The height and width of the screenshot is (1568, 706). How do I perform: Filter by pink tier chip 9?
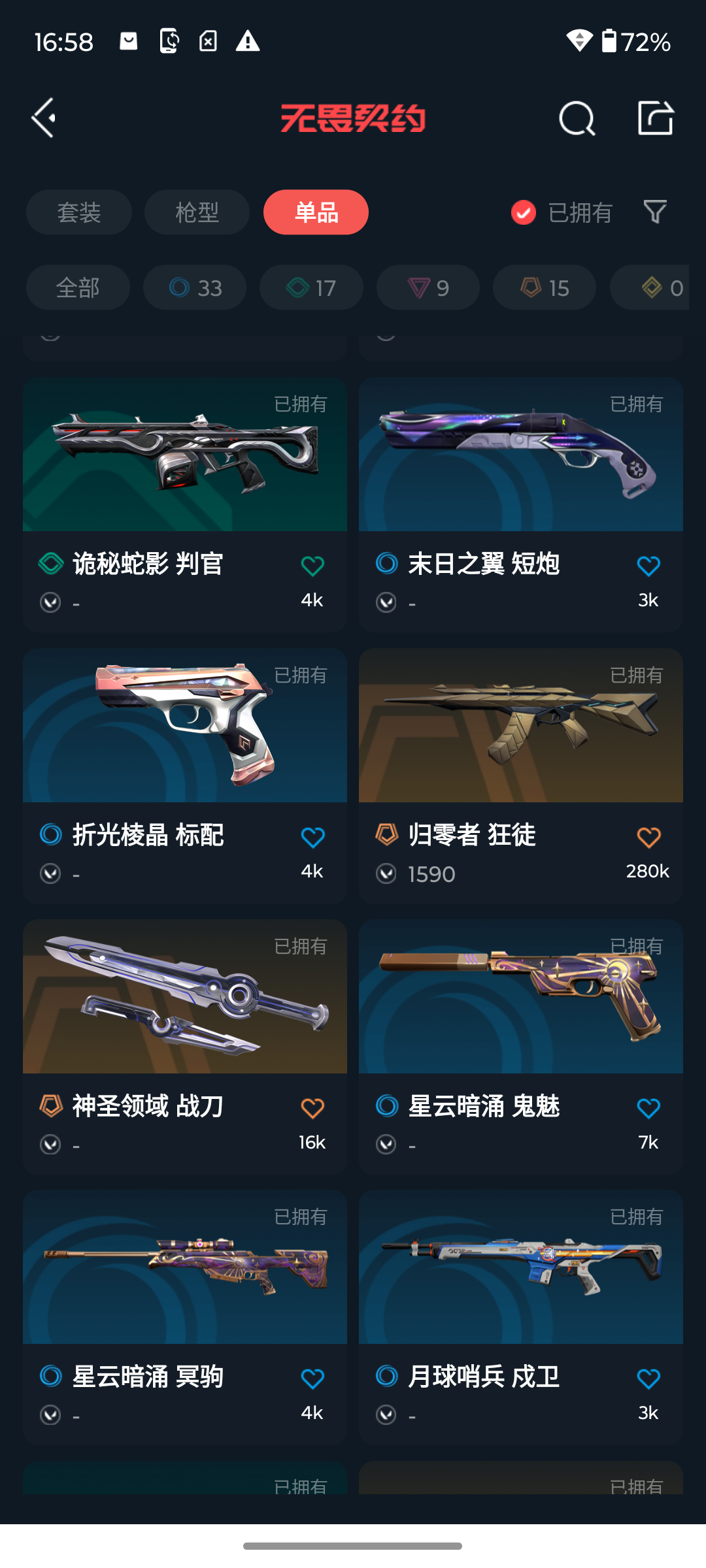pyautogui.click(x=428, y=287)
